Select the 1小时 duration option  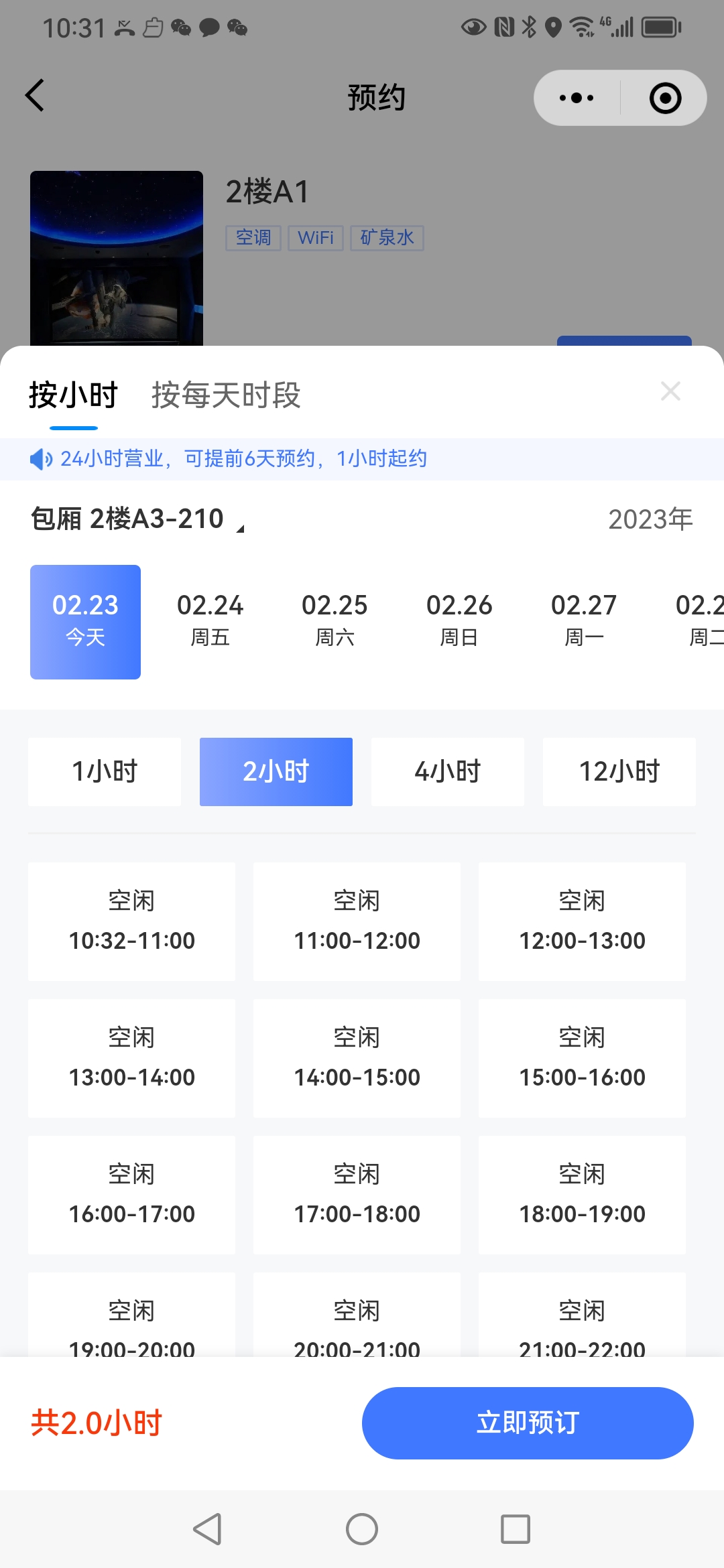(x=104, y=771)
